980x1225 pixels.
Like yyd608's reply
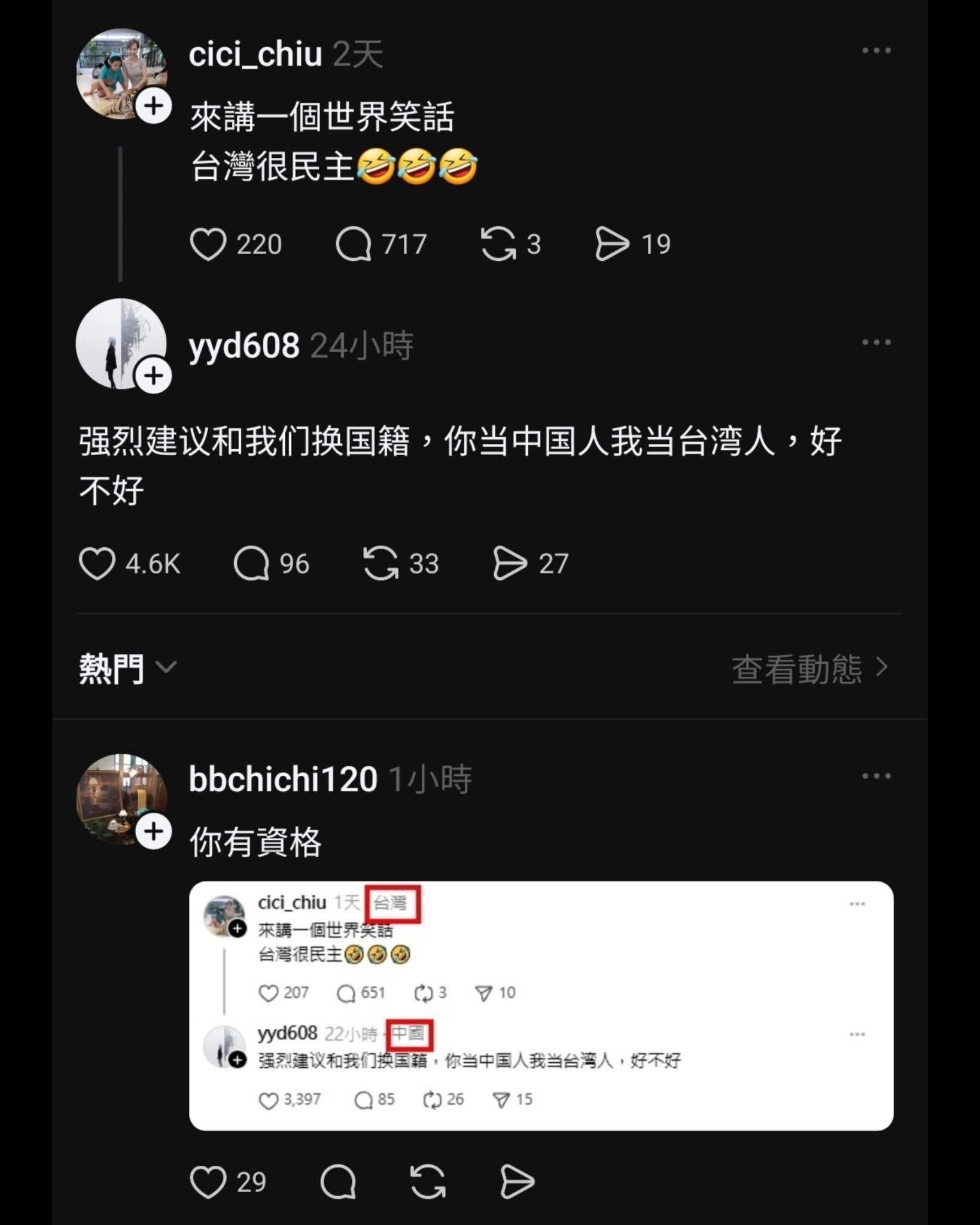97,563
